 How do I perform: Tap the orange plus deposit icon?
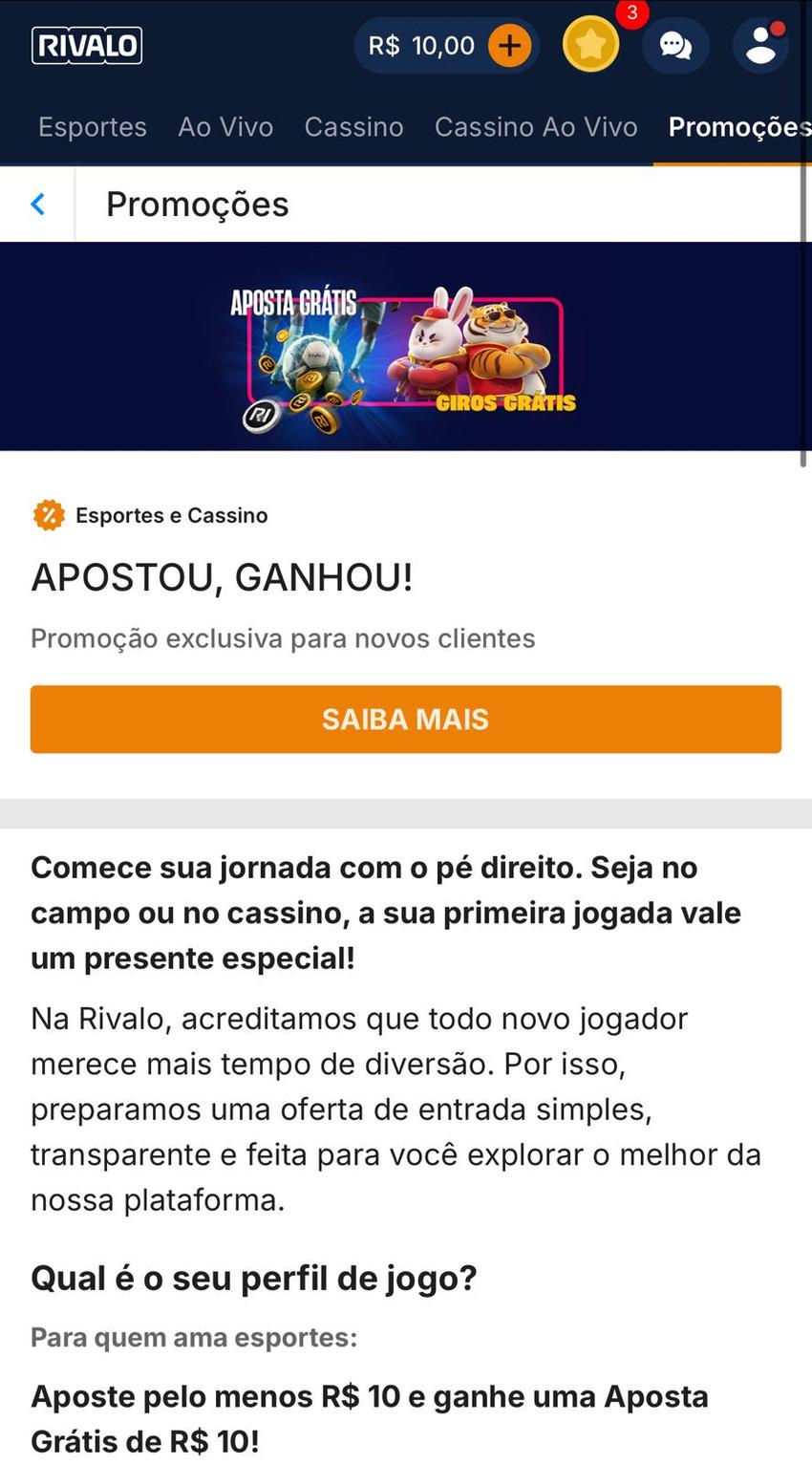click(509, 45)
